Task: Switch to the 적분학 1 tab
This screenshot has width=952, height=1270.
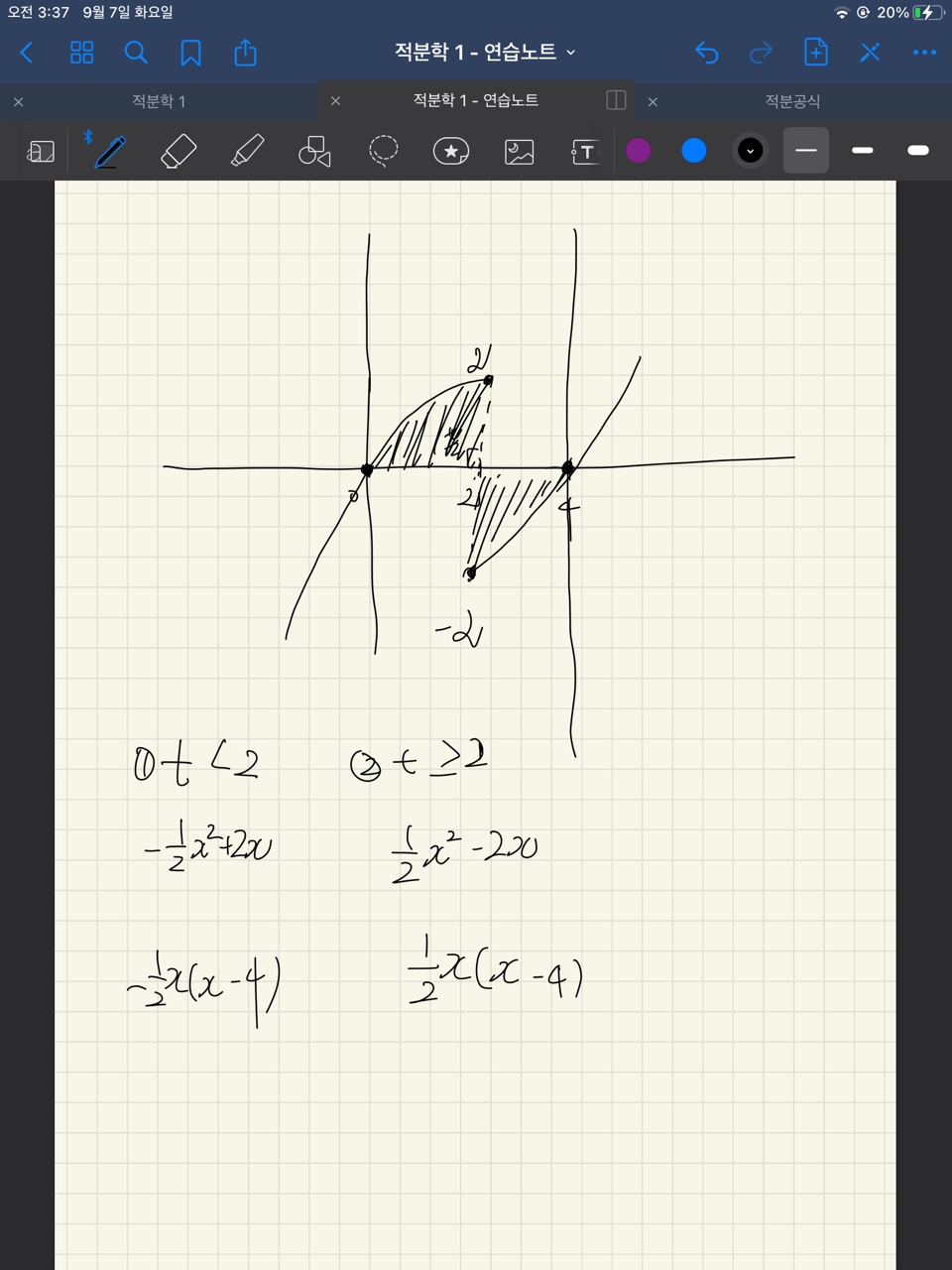Action: coord(159,101)
